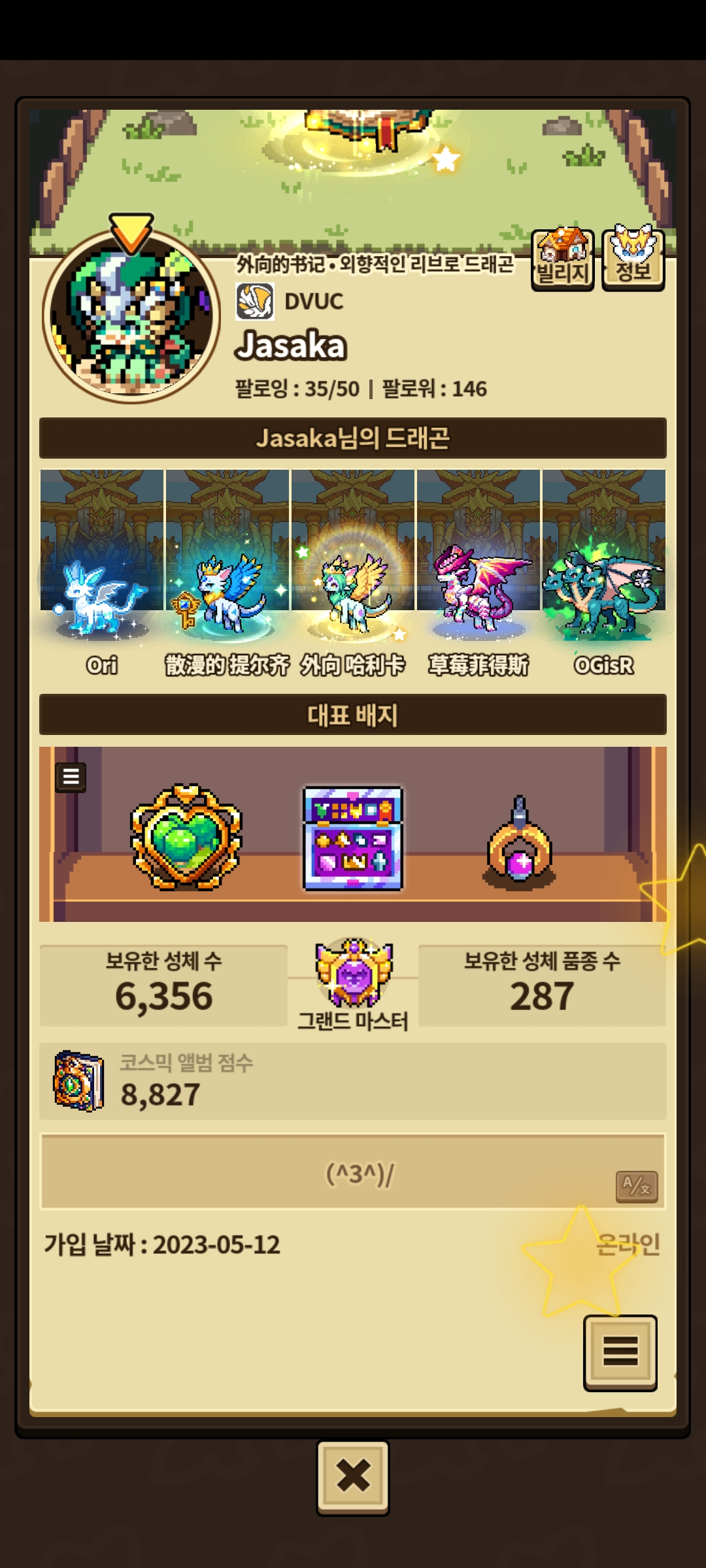Screen dimensions: 706x1568
Task: Open the badge list icon on the shelf
Action: tap(71, 777)
